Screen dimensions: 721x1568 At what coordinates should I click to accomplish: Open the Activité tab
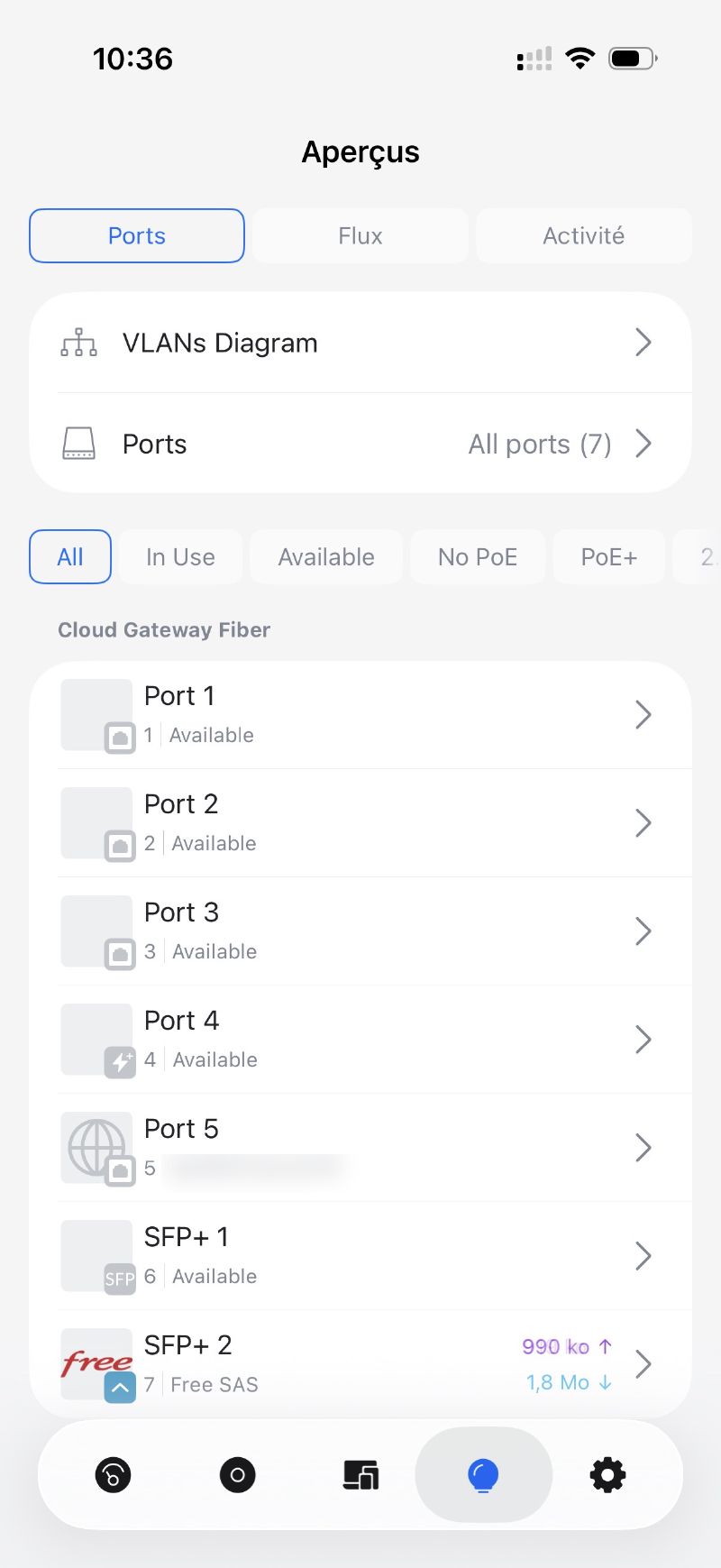tap(583, 235)
